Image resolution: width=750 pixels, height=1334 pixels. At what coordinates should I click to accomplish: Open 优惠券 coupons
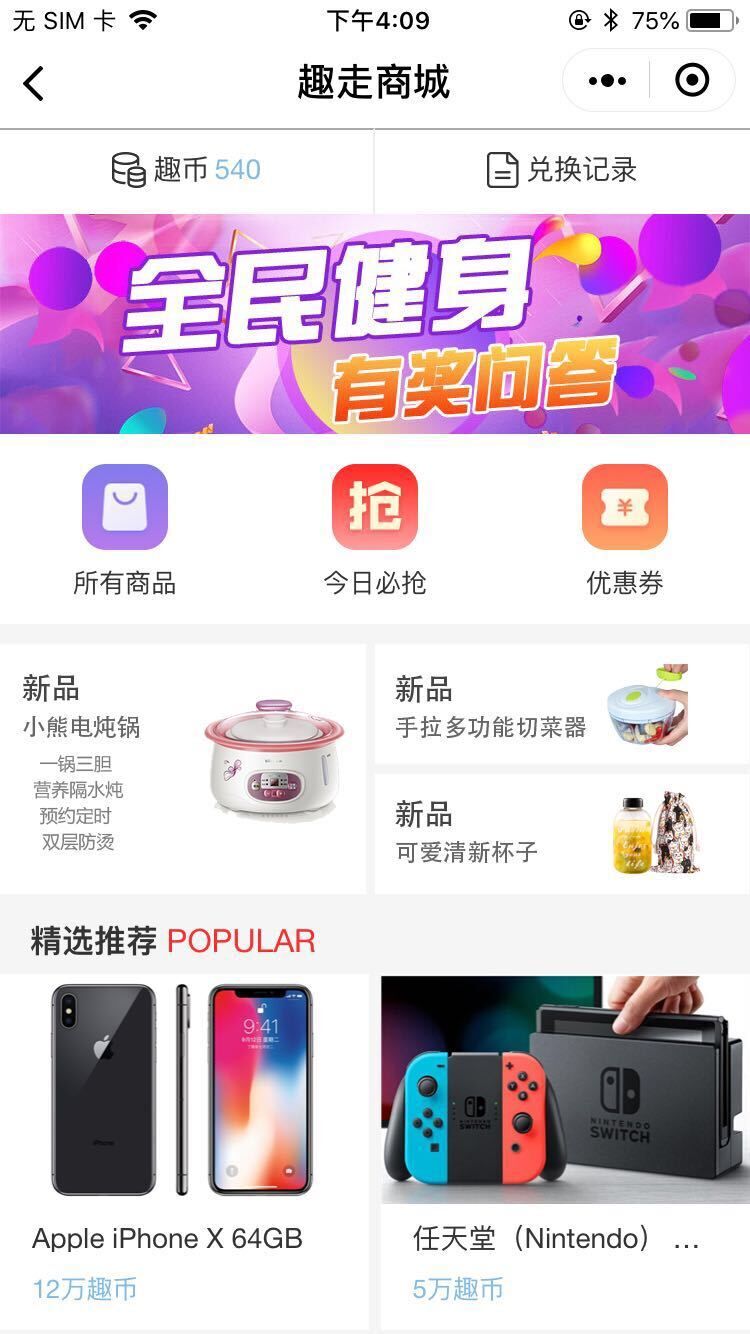tap(625, 531)
